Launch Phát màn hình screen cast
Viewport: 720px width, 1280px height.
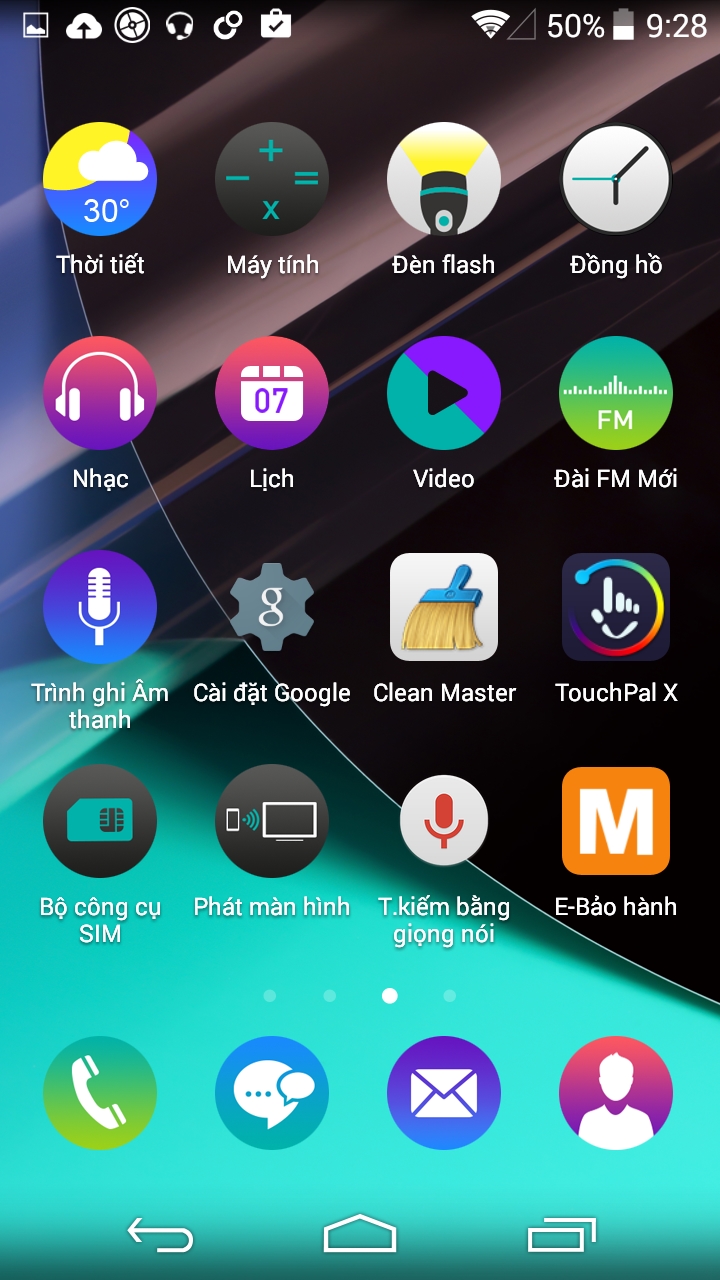point(272,822)
